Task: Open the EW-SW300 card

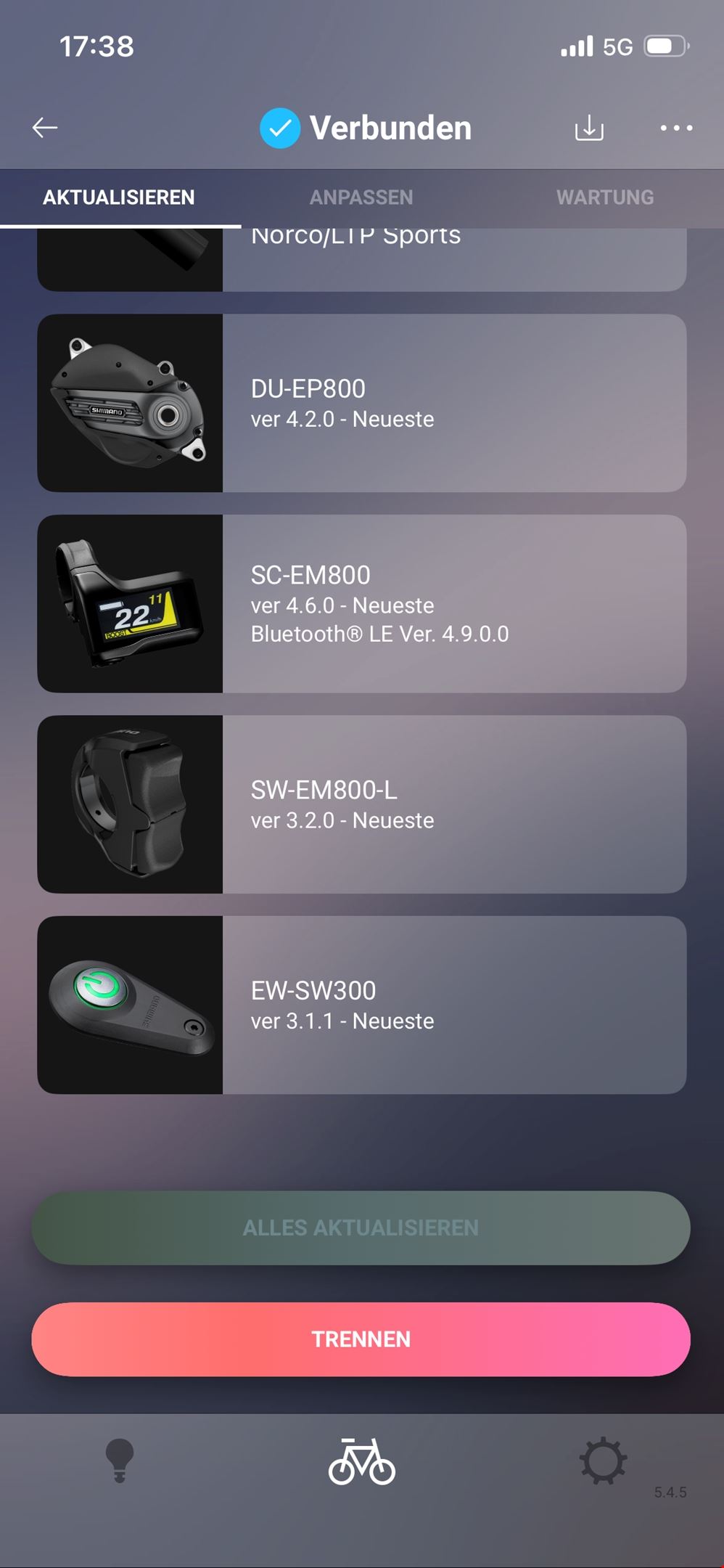Action: [x=362, y=1005]
